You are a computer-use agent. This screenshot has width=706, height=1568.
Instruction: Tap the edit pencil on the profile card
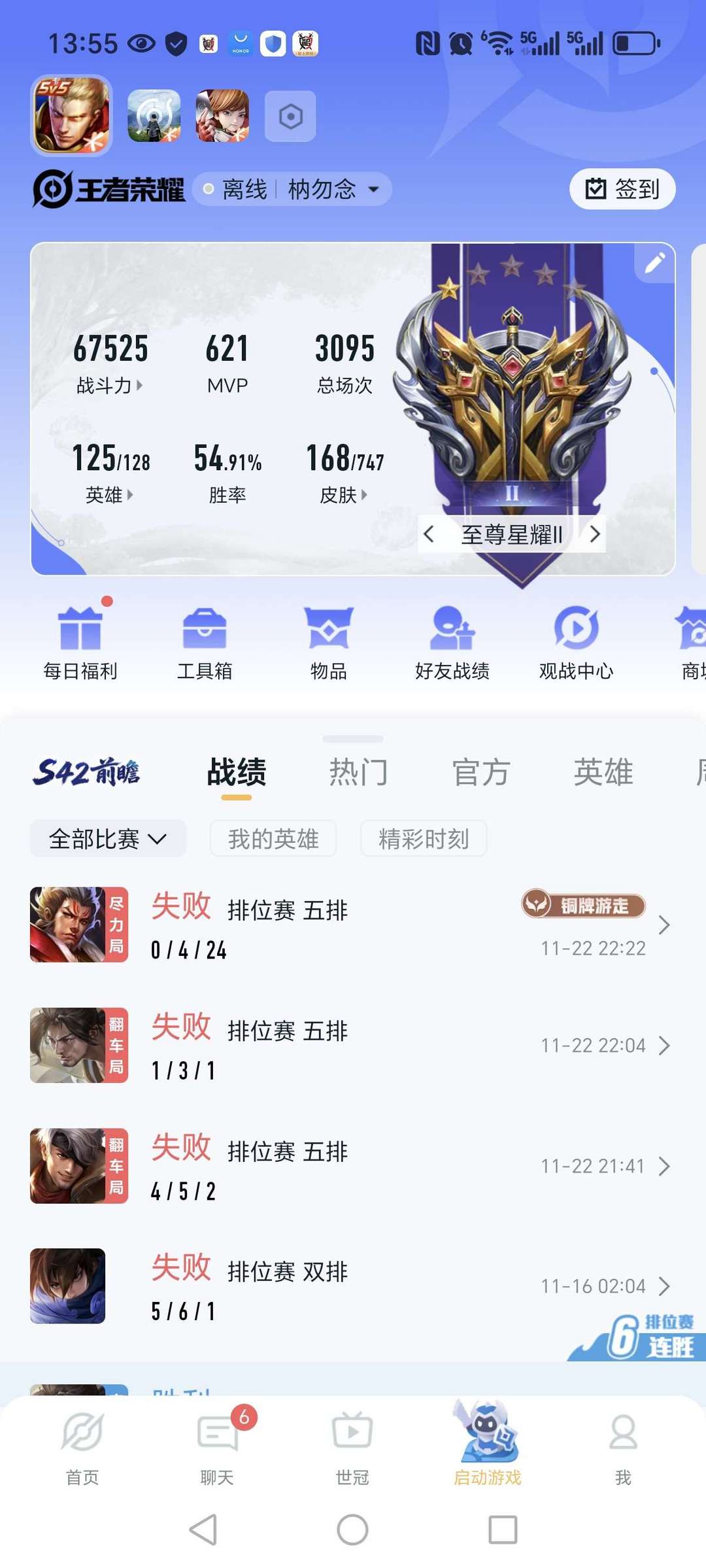pos(654,263)
